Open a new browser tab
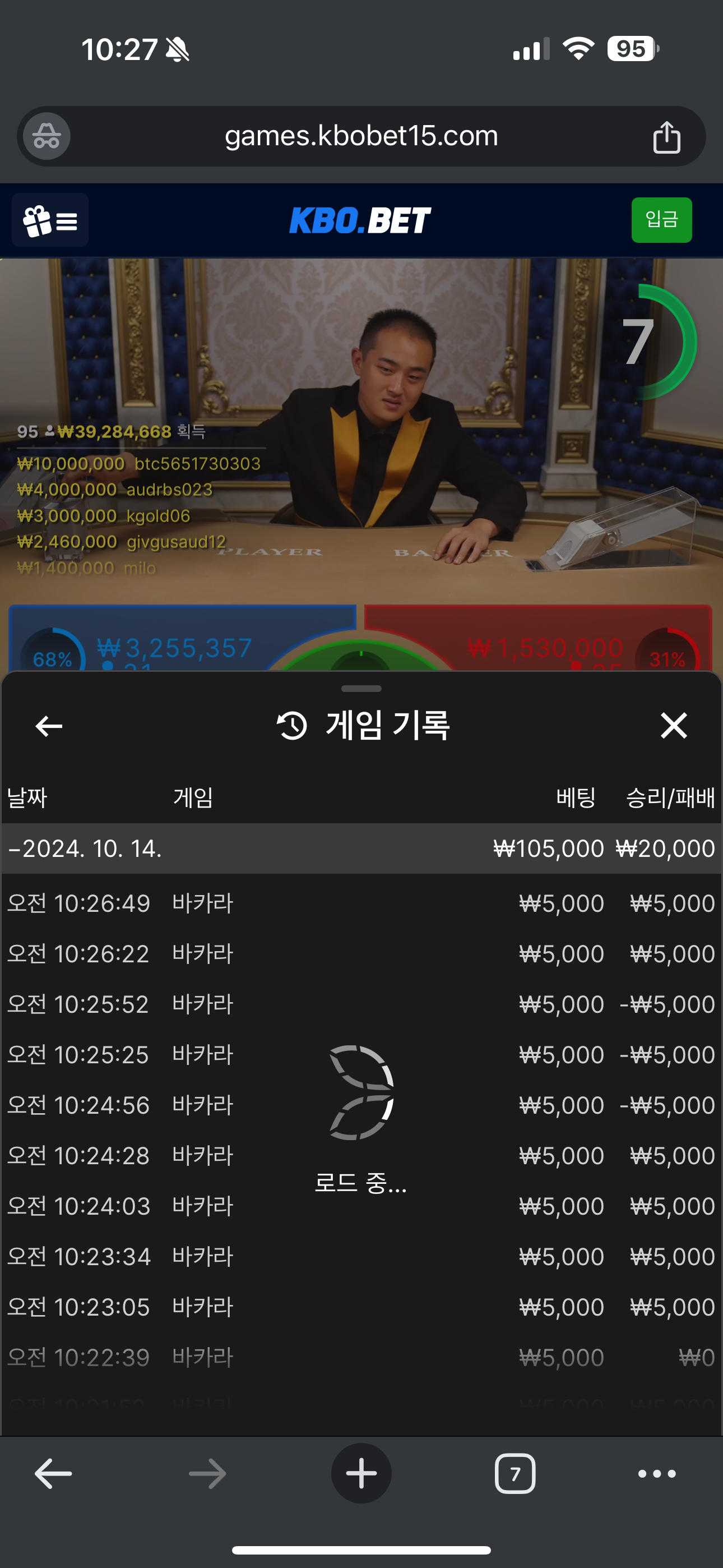This screenshot has width=723, height=1568. pyautogui.click(x=361, y=1474)
